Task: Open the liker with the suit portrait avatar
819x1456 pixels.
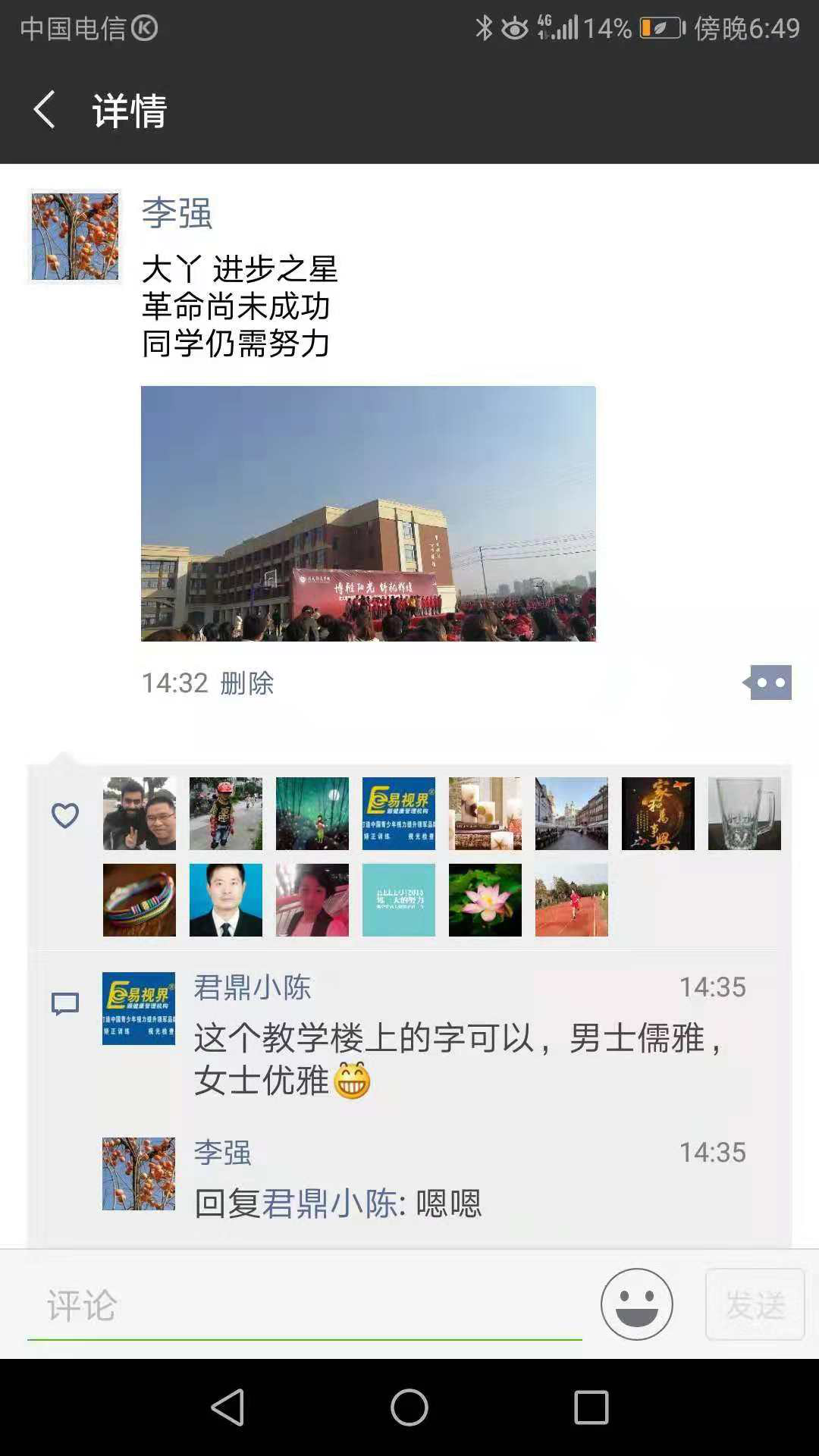Action: (x=226, y=900)
